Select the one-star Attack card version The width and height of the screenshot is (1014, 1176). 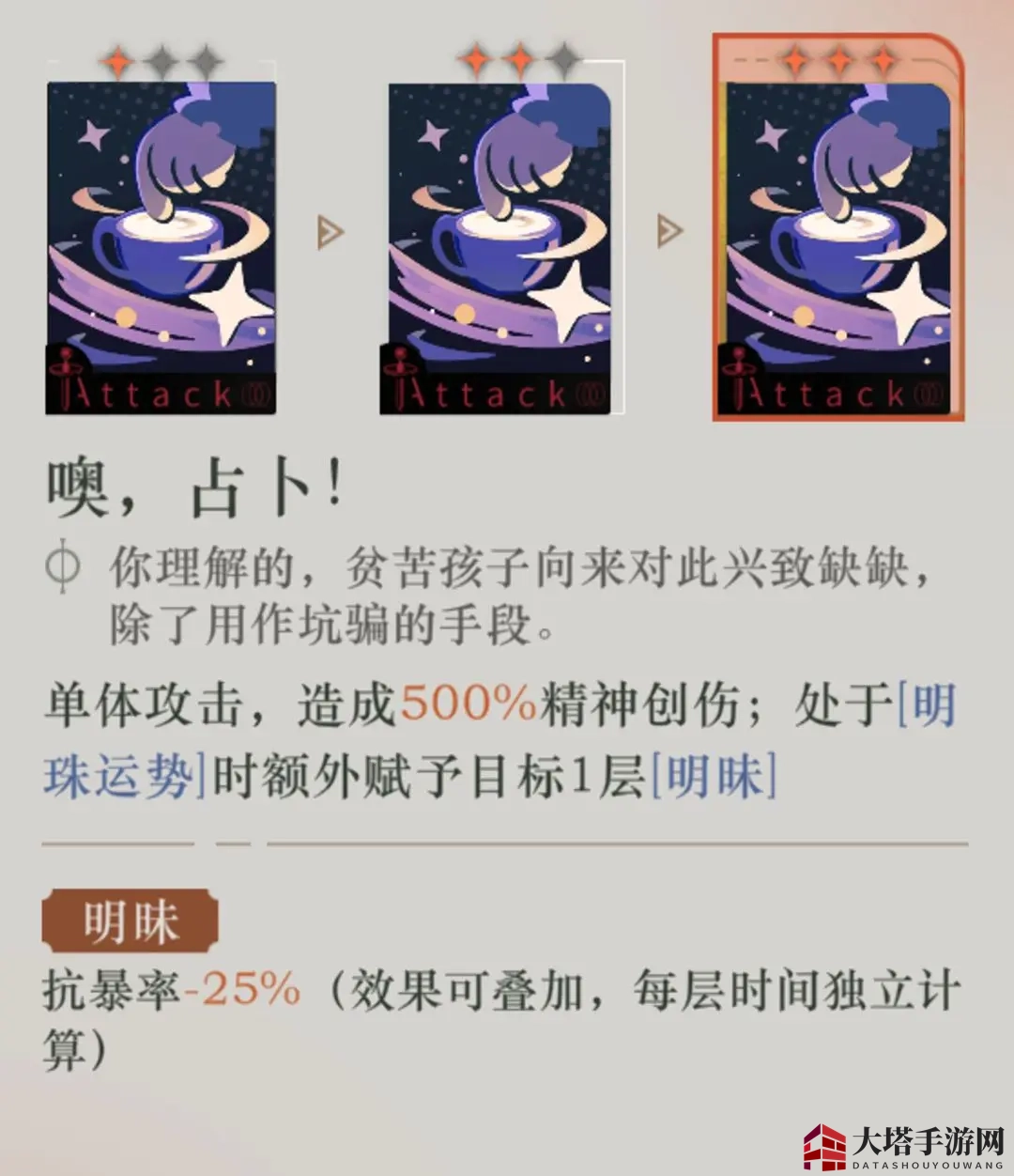coord(161,248)
